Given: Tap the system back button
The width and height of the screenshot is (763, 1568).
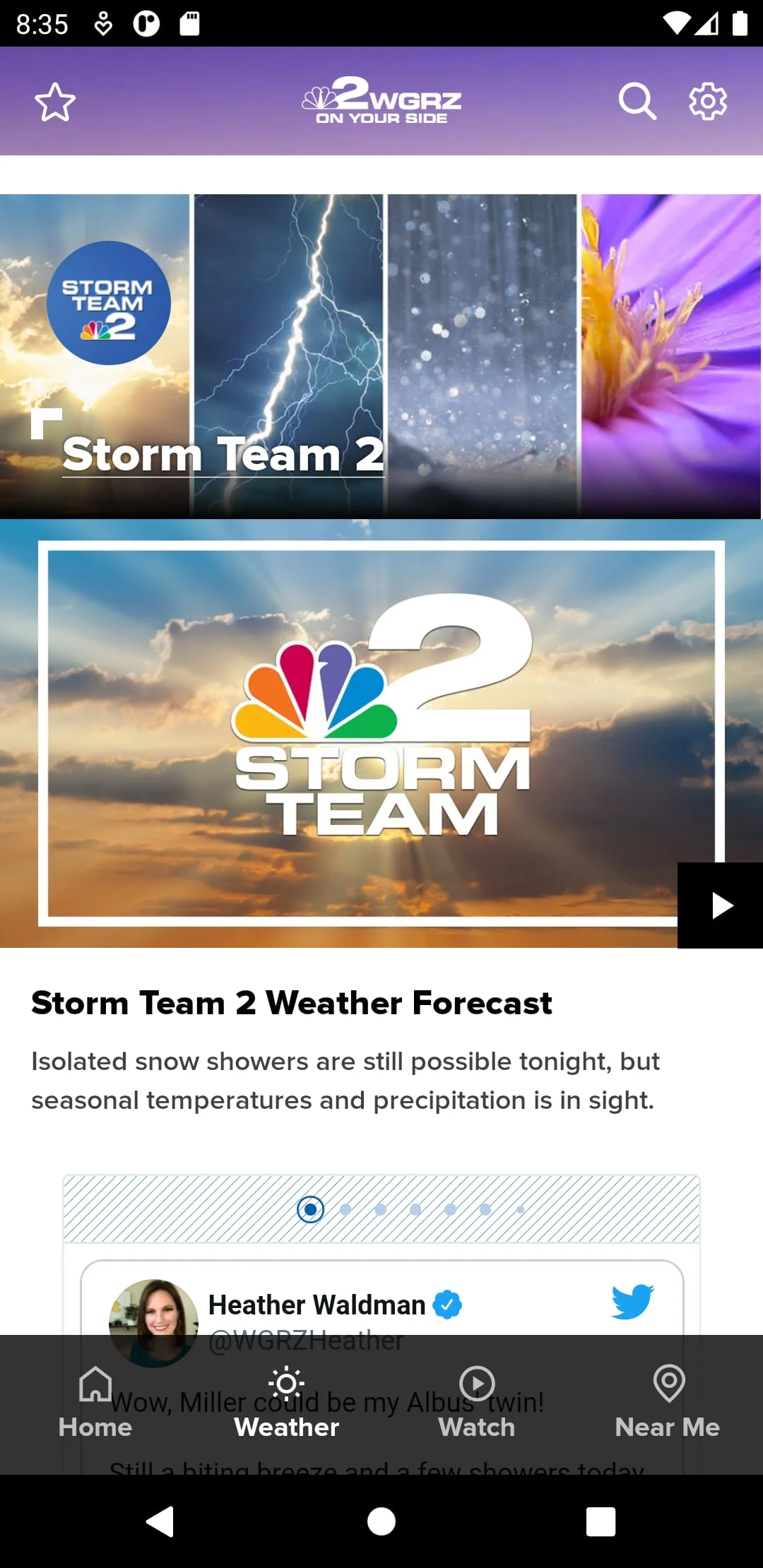Looking at the screenshot, I should click(x=160, y=1521).
